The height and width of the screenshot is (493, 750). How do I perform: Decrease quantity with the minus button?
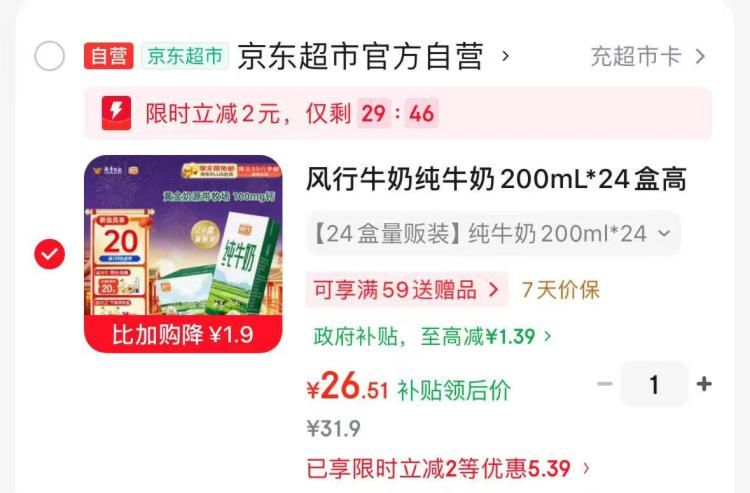(x=604, y=384)
